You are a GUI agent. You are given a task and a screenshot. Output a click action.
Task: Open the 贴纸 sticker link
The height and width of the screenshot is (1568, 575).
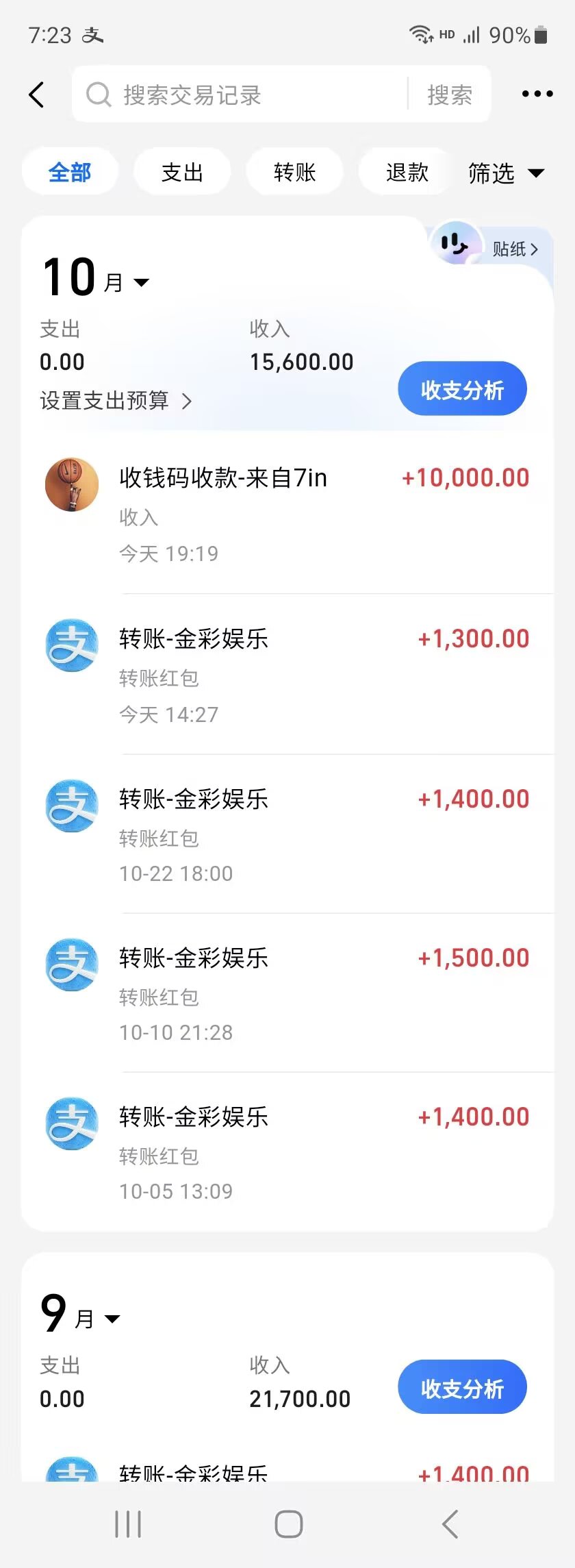click(515, 249)
